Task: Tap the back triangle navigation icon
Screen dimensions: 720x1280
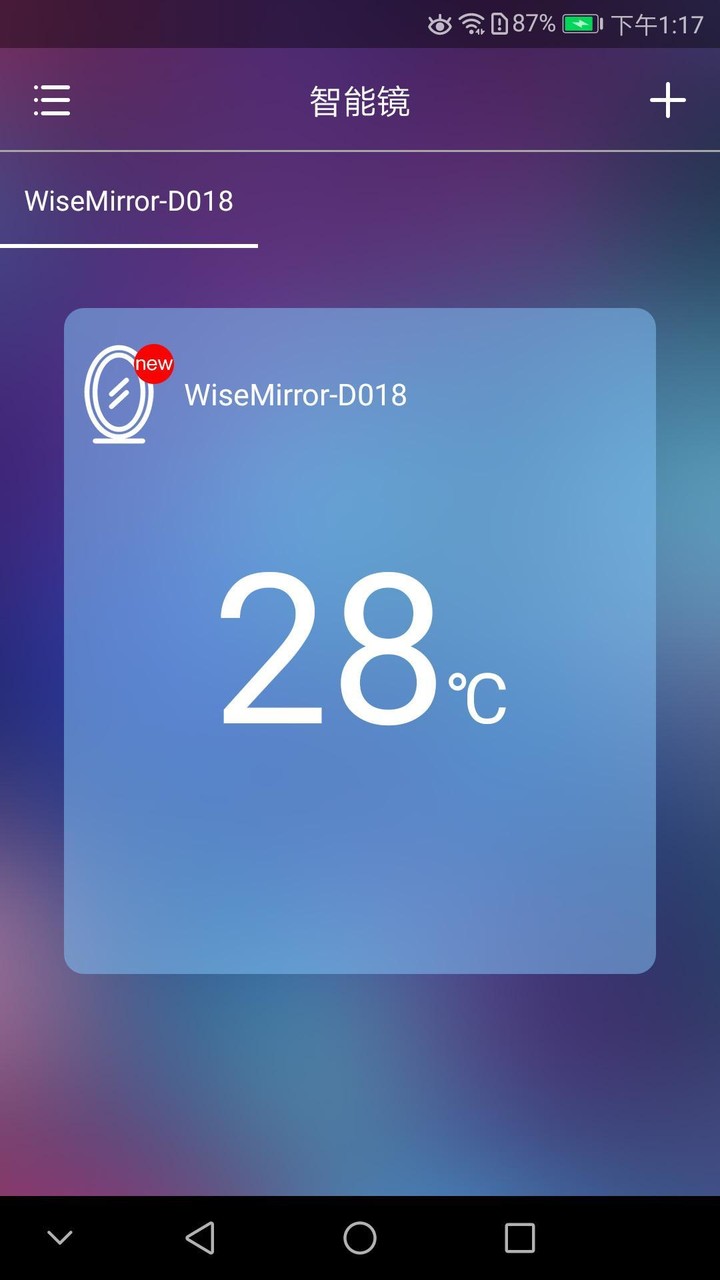Action: pos(200,1237)
